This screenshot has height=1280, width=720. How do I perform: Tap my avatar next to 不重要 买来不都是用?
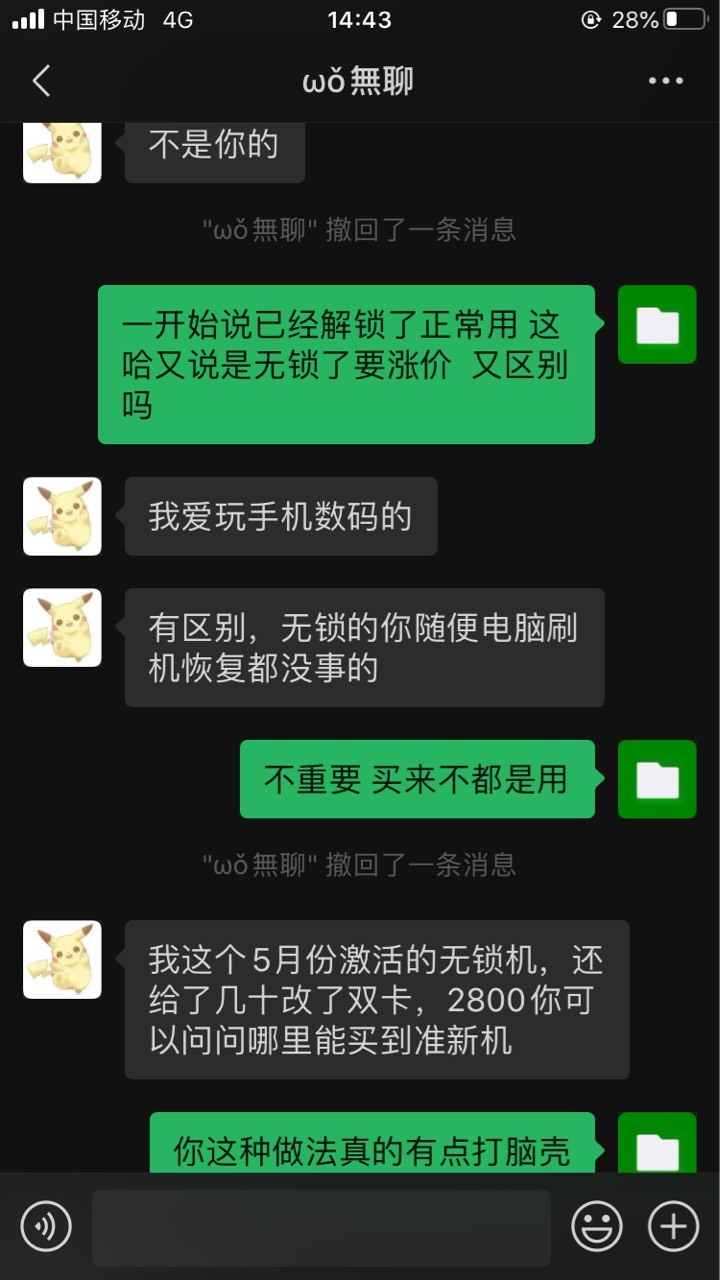(657, 779)
